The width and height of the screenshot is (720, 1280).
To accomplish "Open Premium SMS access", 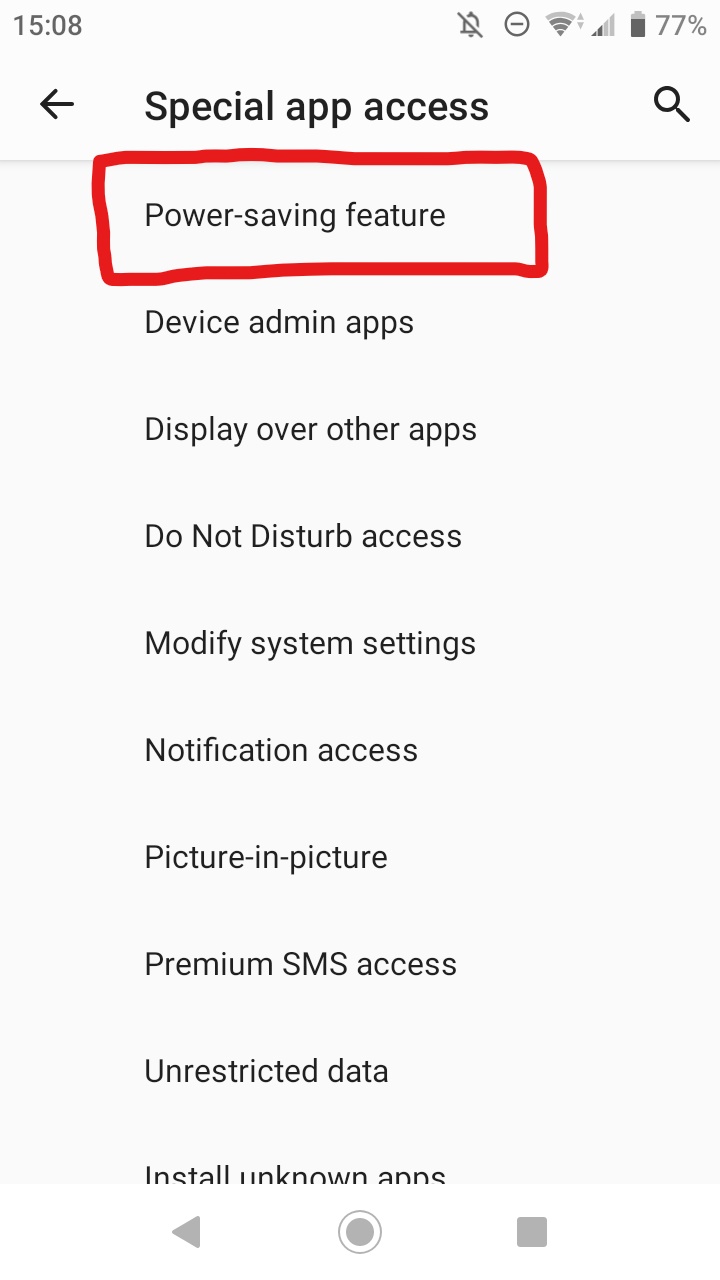I will 300,964.
